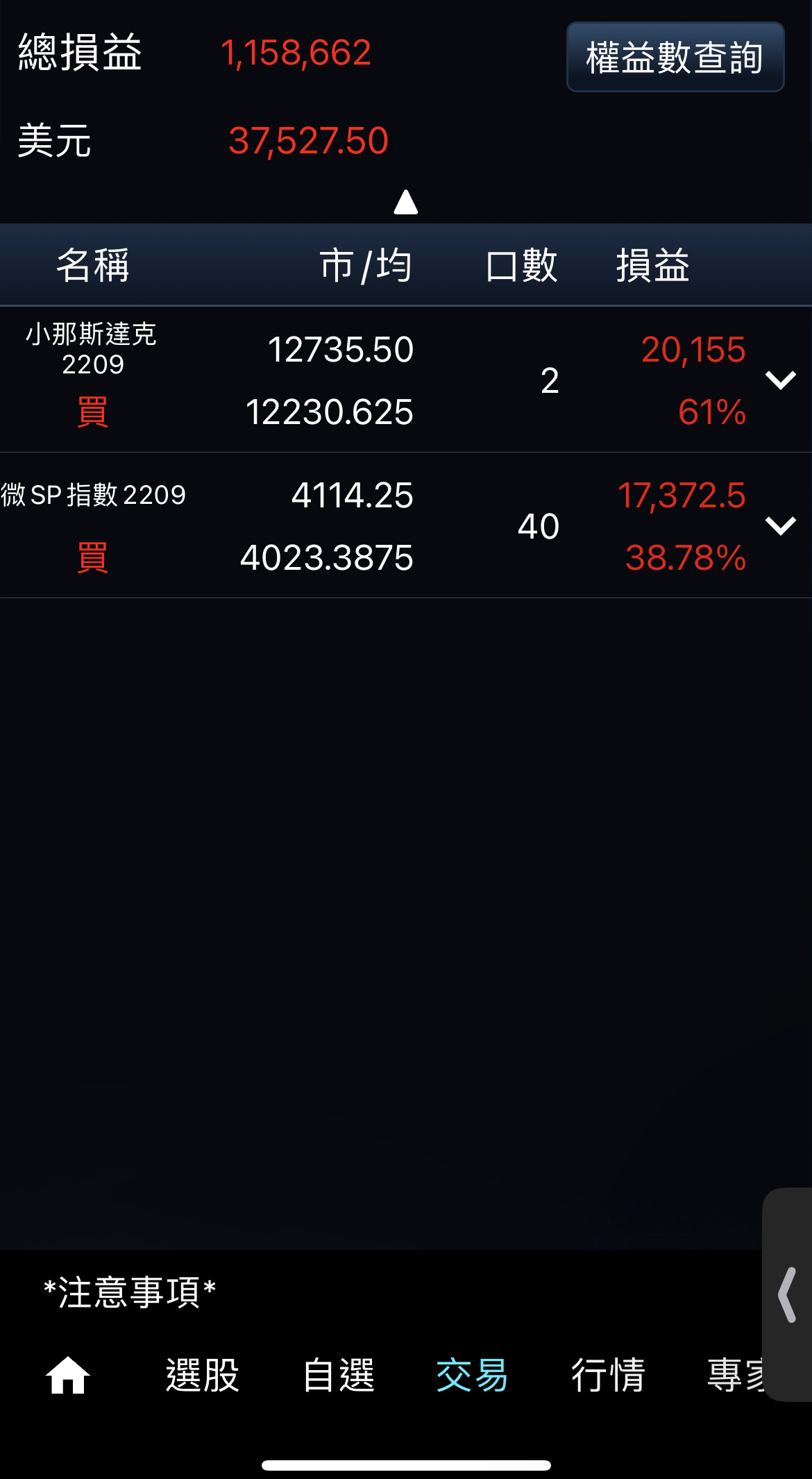Image resolution: width=812 pixels, height=1479 pixels.
Task: Expand the 微SP指數 2209 position details
Action: click(x=780, y=525)
